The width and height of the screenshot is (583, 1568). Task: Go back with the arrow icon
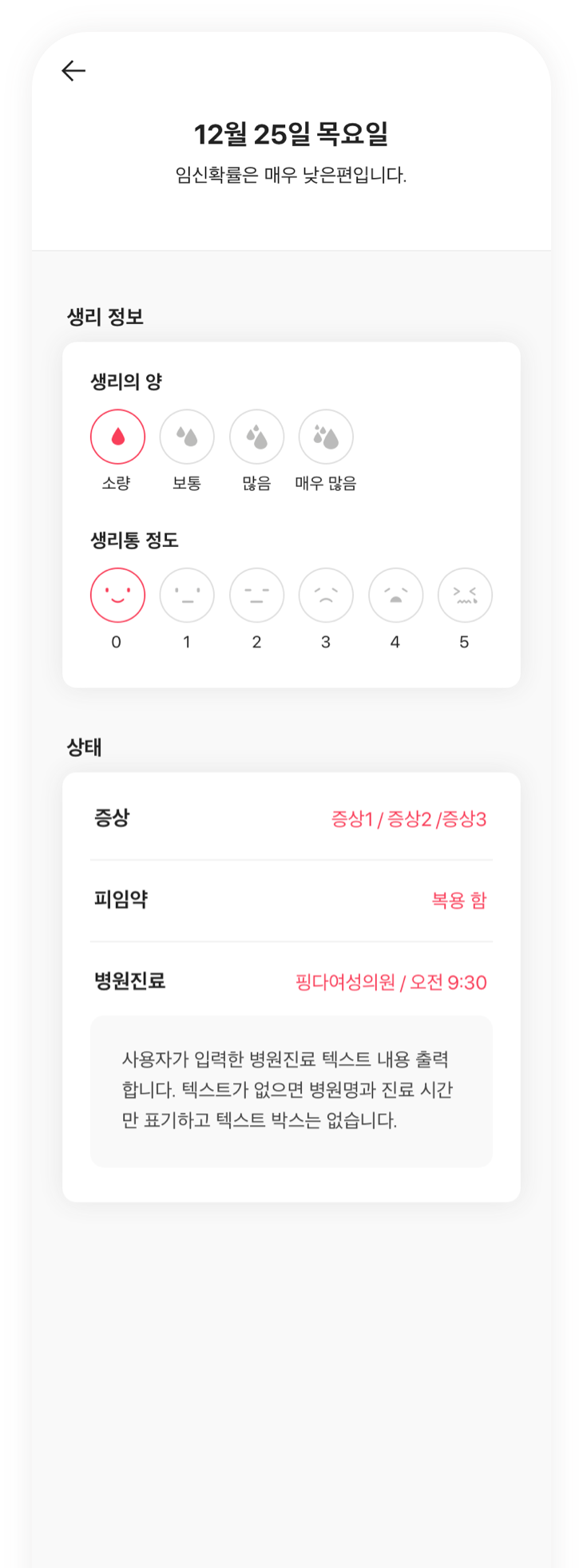73,71
